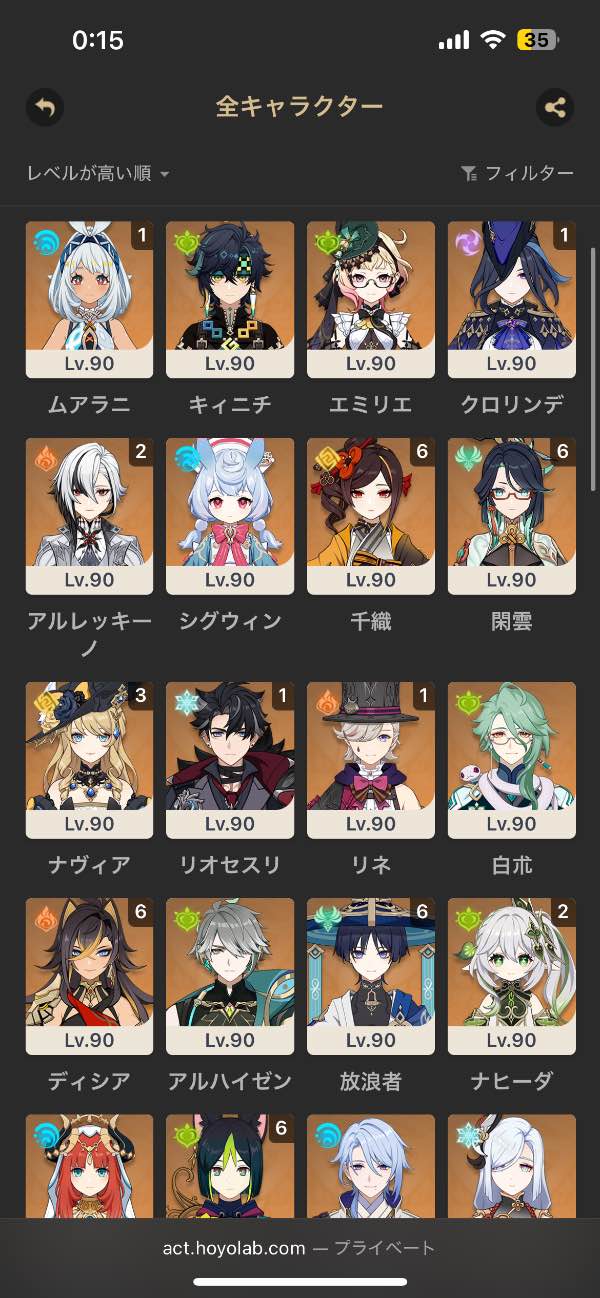Select the ディシア card

point(89,976)
